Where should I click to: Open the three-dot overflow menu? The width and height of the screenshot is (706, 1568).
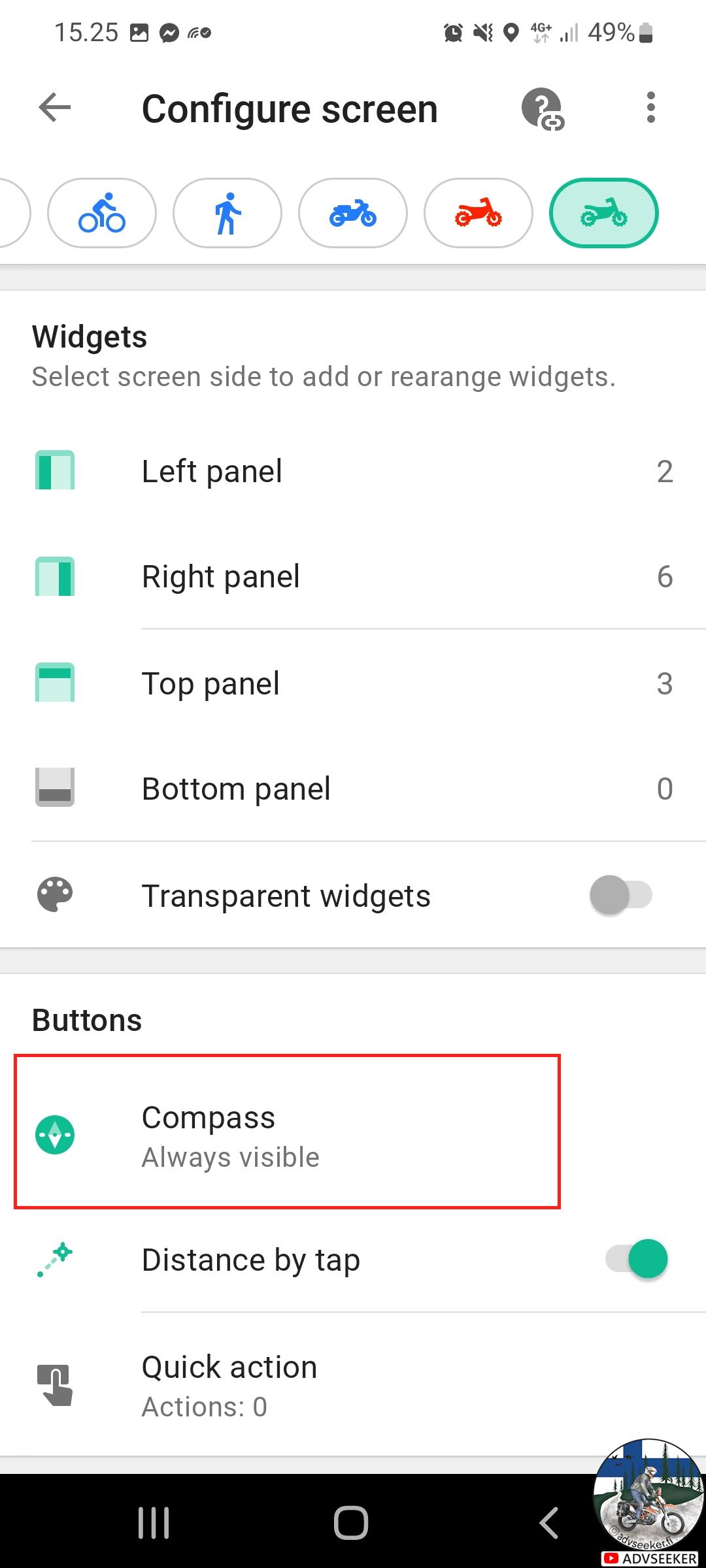pyautogui.click(x=650, y=108)
